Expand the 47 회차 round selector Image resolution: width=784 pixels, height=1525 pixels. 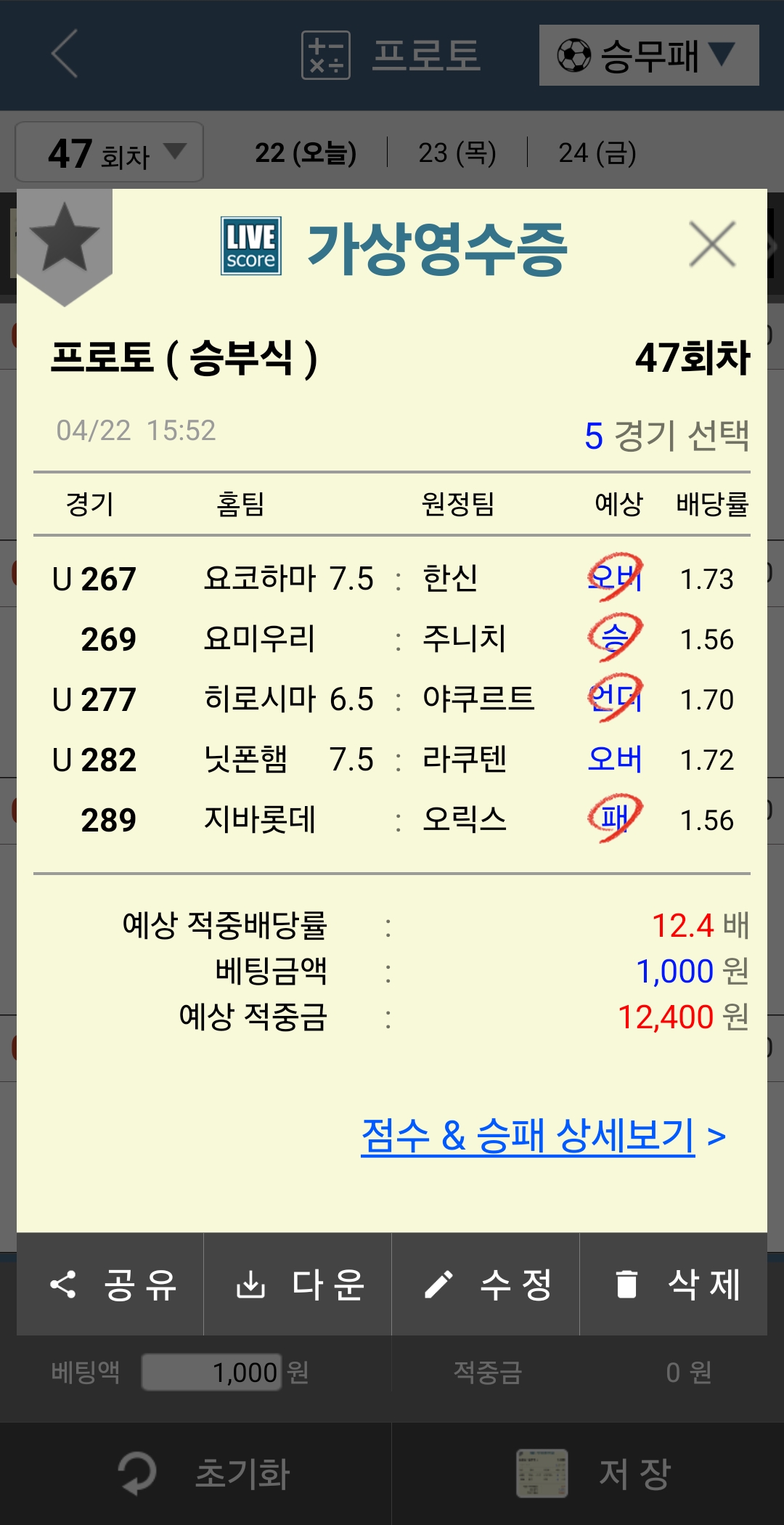(109, 152)
